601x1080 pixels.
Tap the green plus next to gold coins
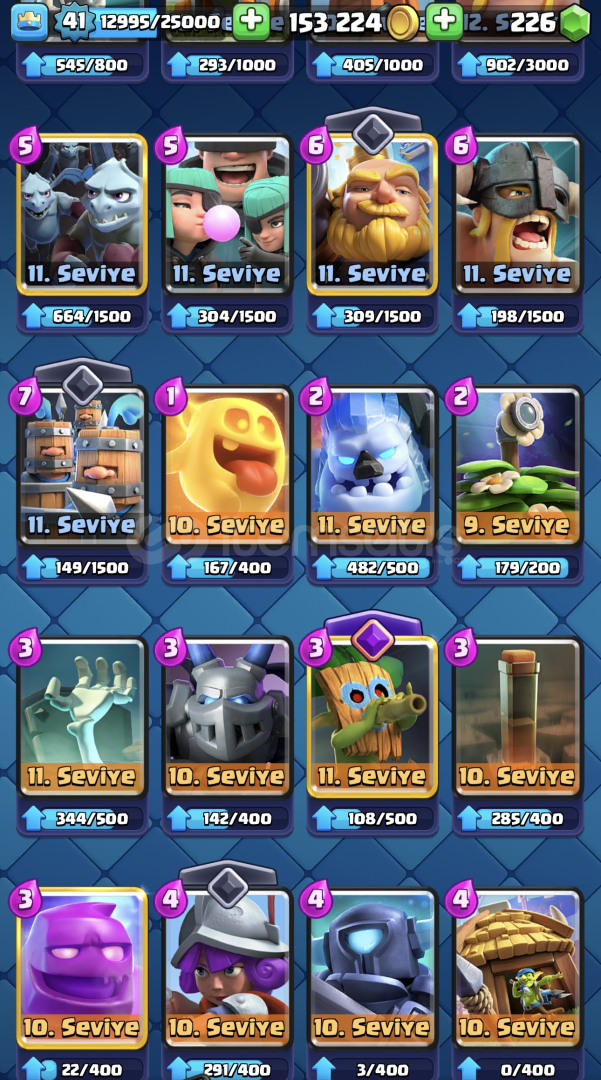(x=444, y=22)
